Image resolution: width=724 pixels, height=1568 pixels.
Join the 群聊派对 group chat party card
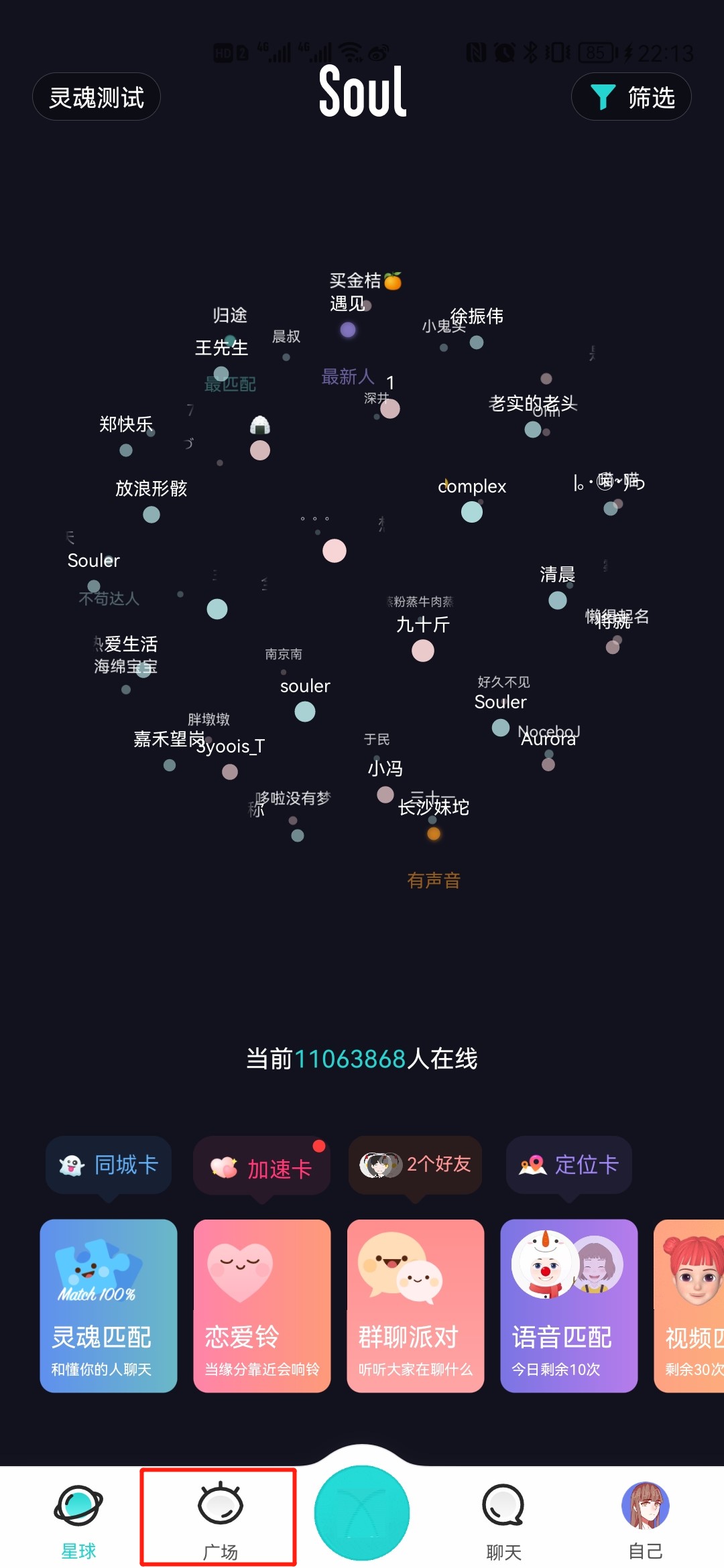[x=416, y=1306]
